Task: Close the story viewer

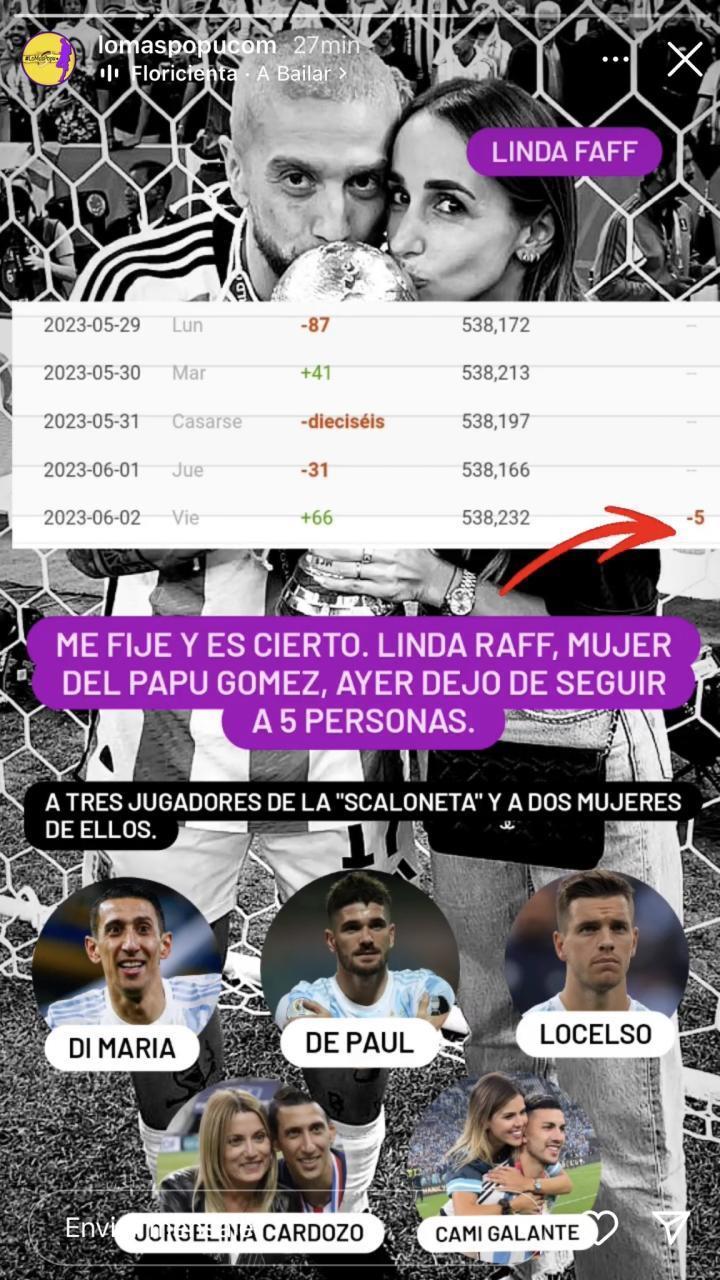Action: coord(685,60)
